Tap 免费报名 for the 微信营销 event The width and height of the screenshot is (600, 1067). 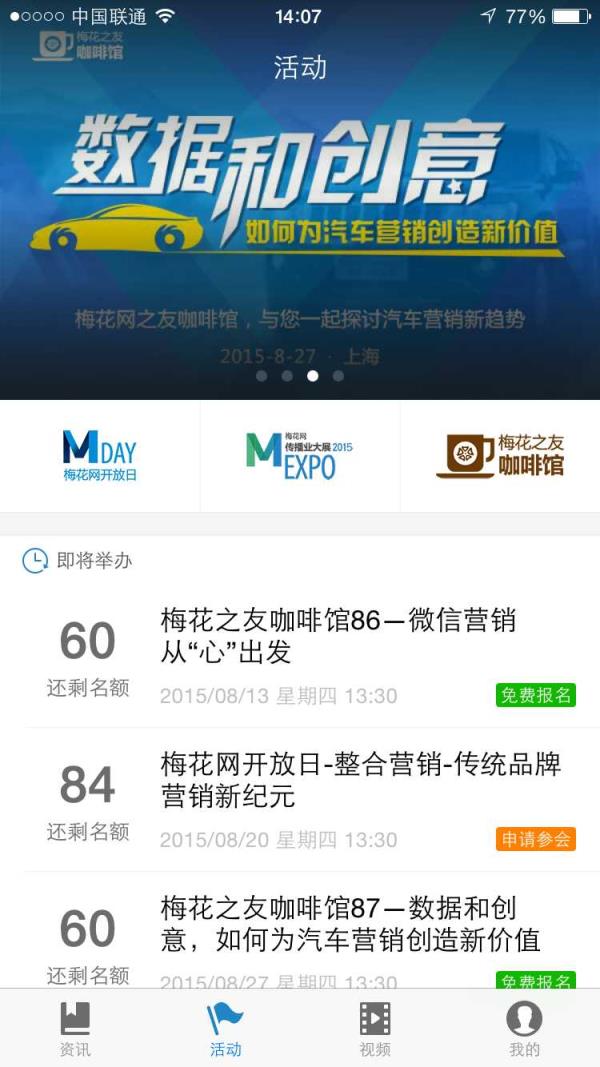click(x=536, y=695)
